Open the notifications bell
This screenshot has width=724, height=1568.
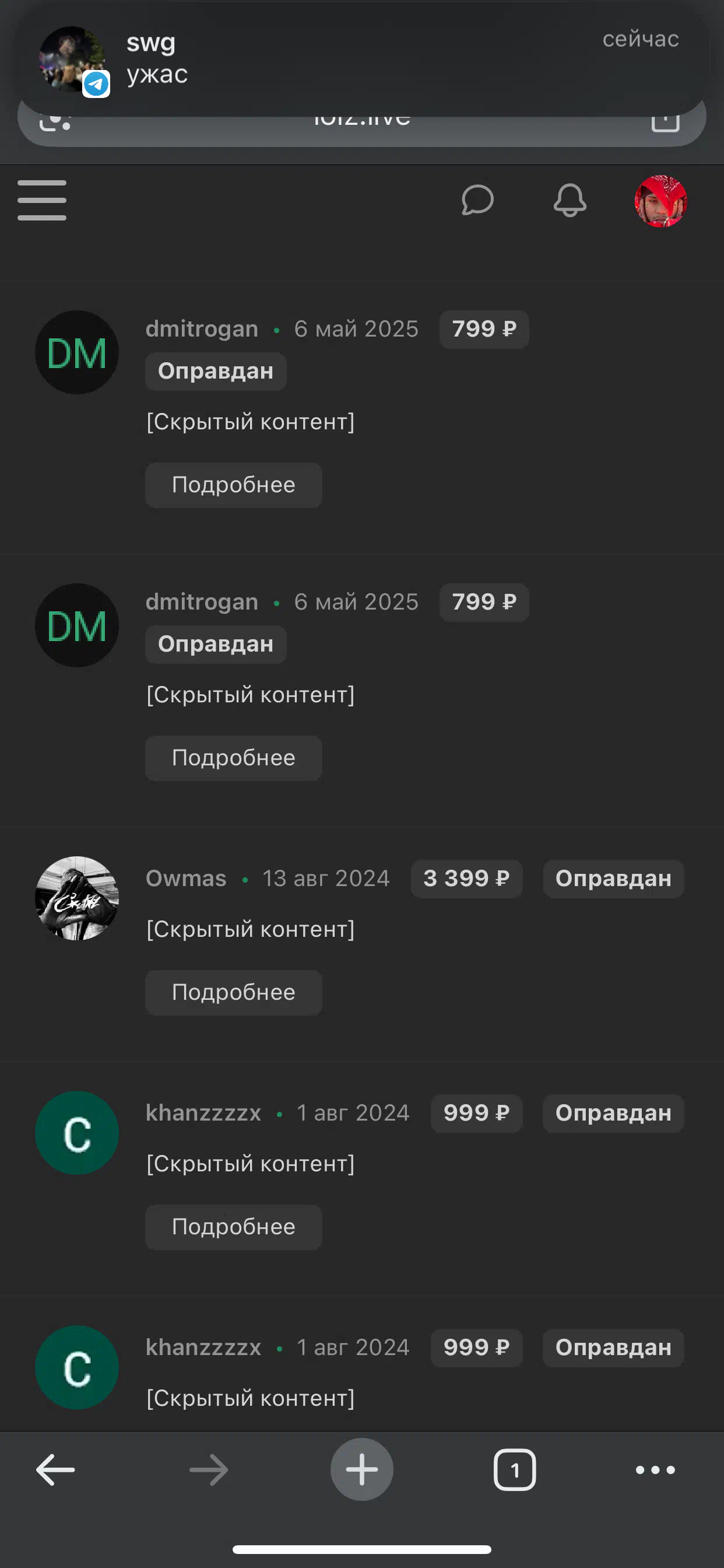[570, 200]
